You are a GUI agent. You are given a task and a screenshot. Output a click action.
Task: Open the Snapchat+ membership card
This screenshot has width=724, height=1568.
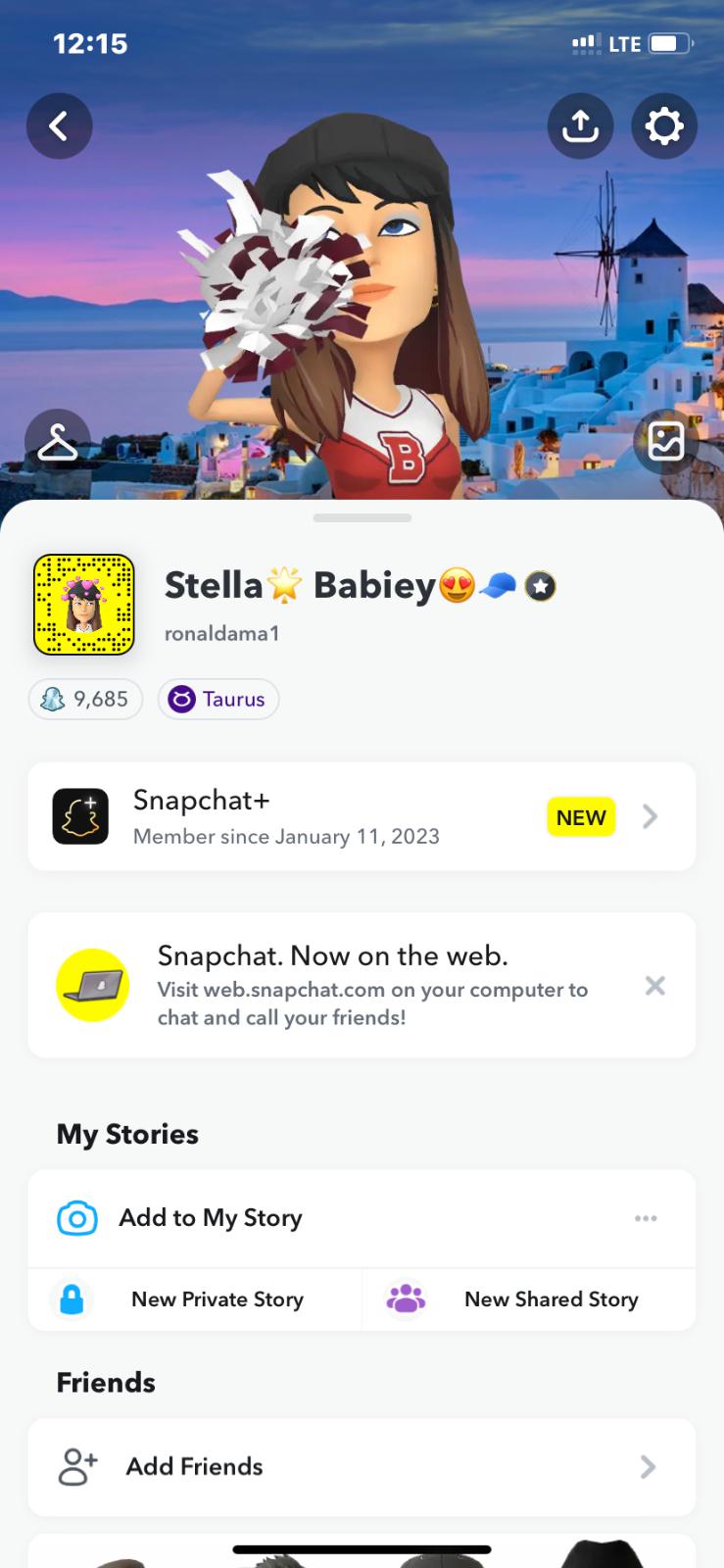pos(362,816)
